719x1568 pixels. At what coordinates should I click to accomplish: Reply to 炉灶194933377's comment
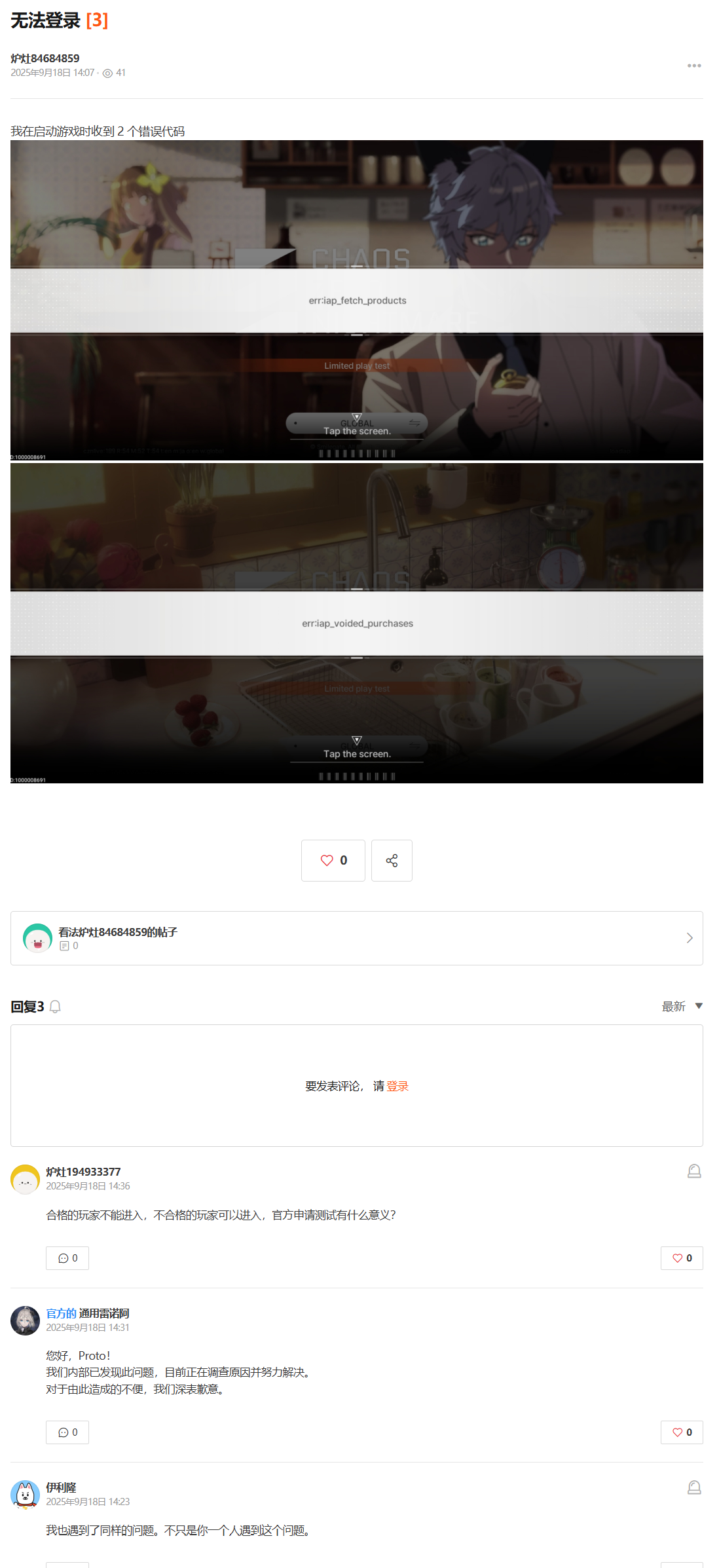pyautogui.click(x=67, y=1258)
